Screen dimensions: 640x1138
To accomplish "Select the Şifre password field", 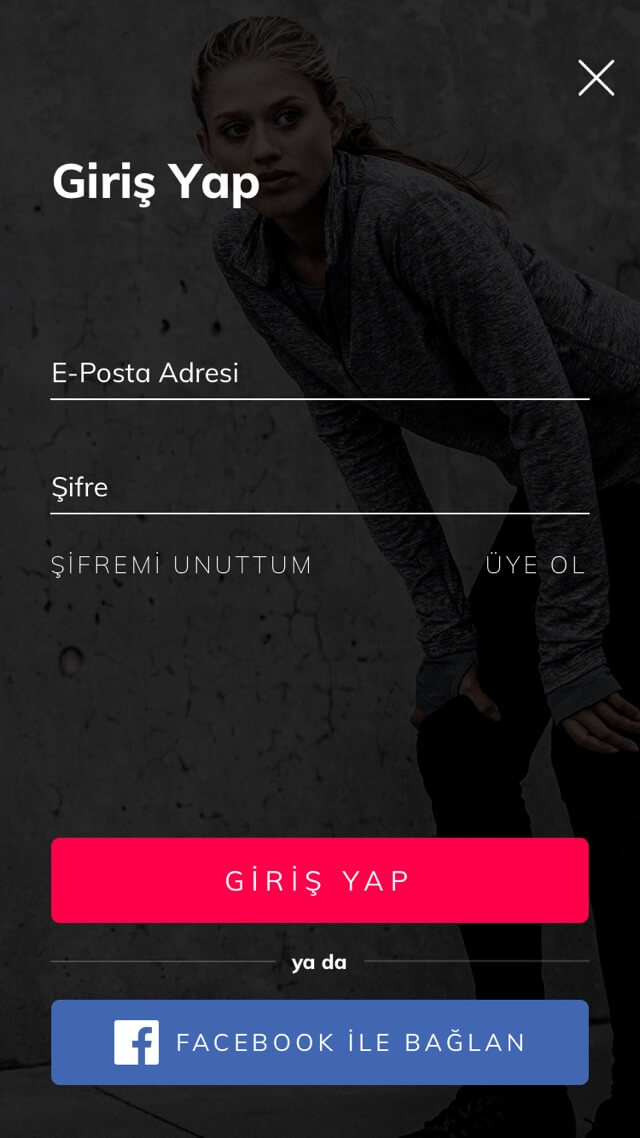I will click(x=319, y=488).
